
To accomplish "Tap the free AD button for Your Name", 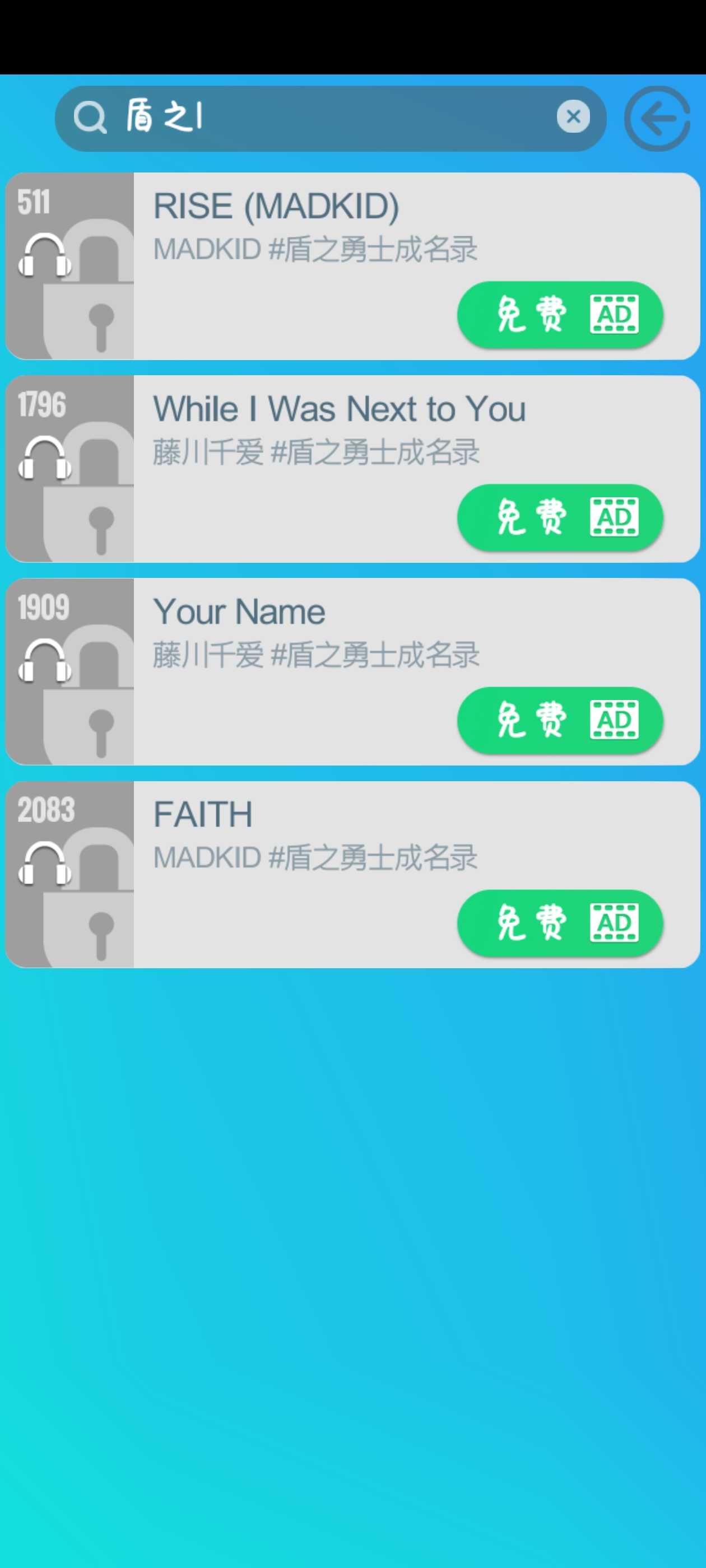I will click(x=560, y=720).
